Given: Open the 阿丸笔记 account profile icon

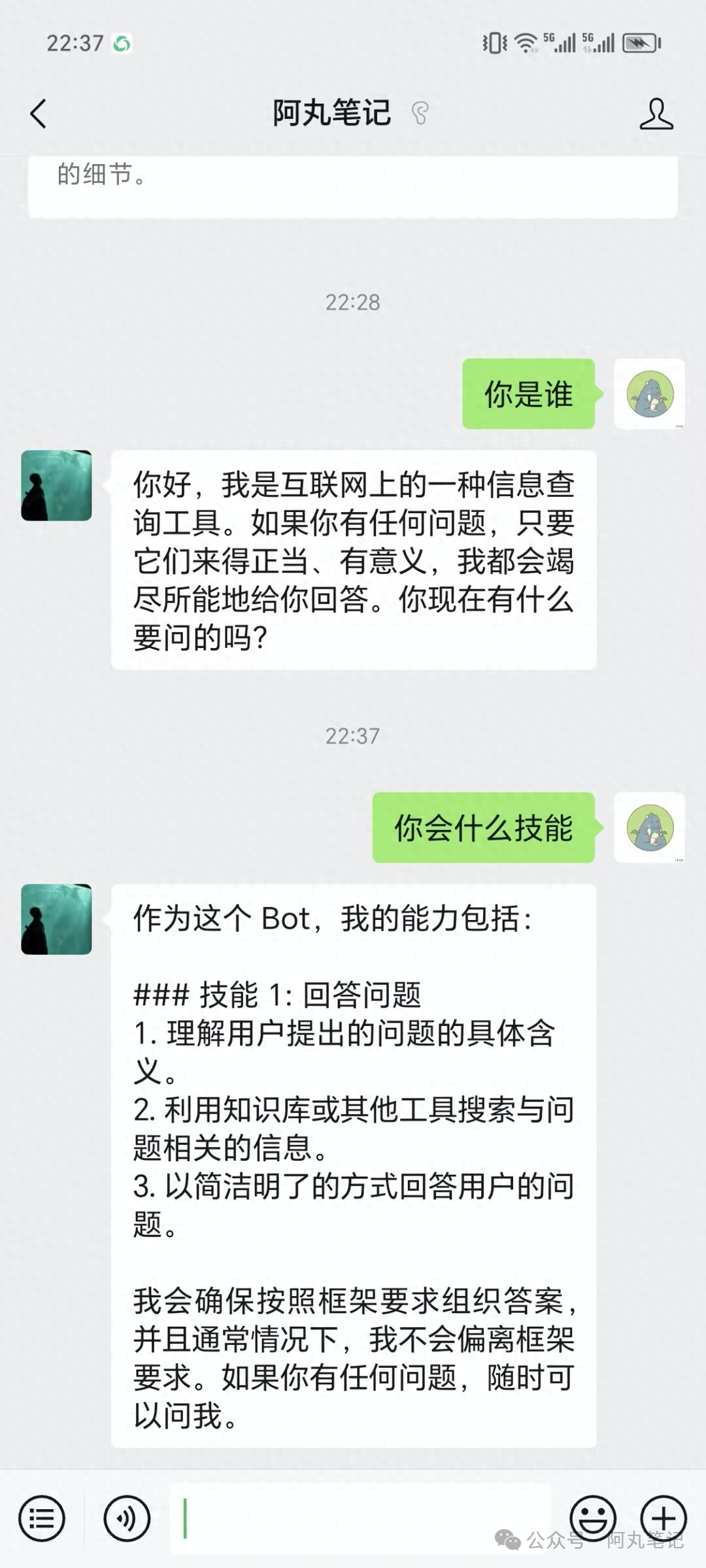Looking at the screenshot, I should pyautogui.click(x=656, y=114).
